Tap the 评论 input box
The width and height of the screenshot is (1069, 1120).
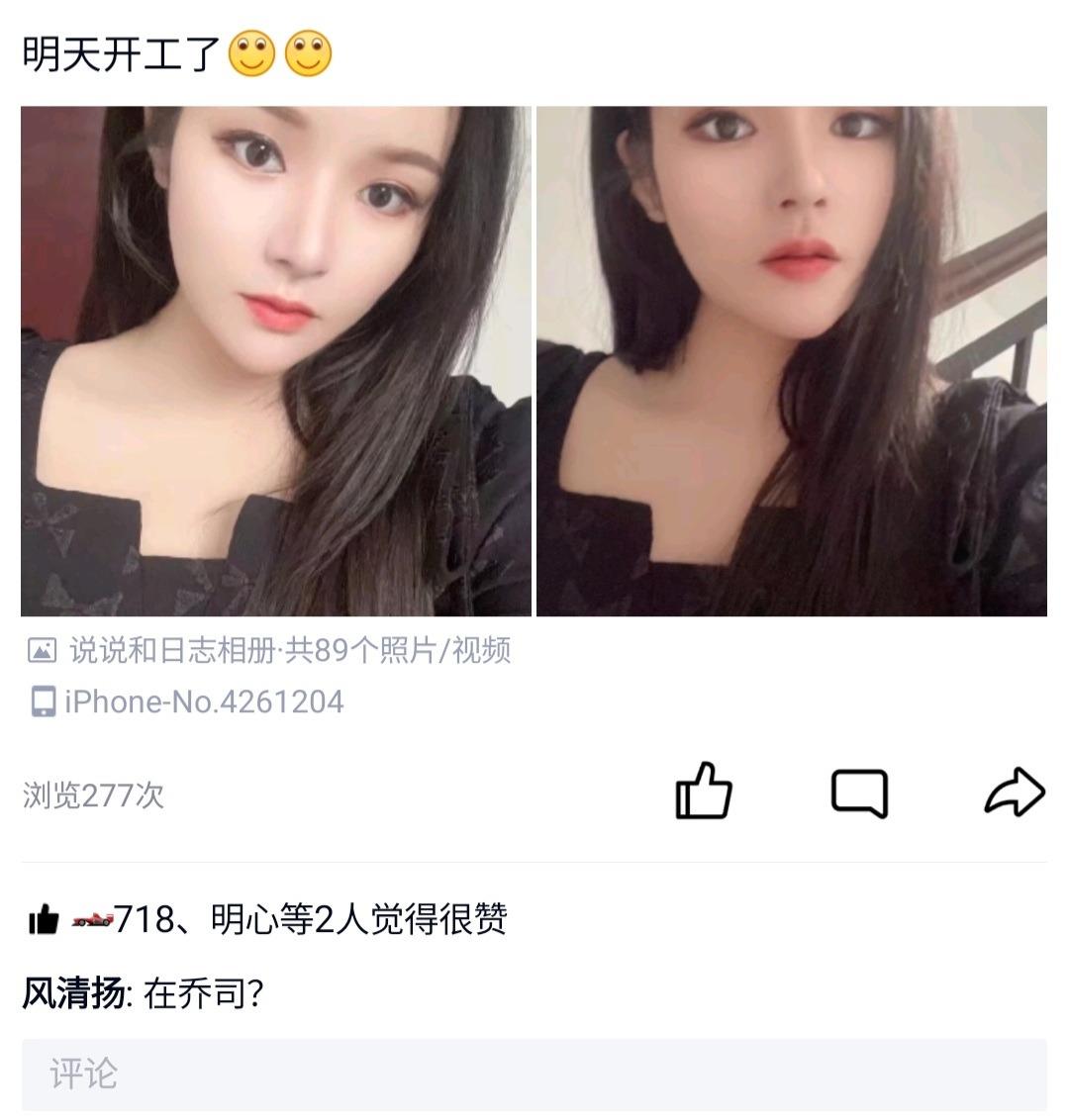pos(534,1074)
